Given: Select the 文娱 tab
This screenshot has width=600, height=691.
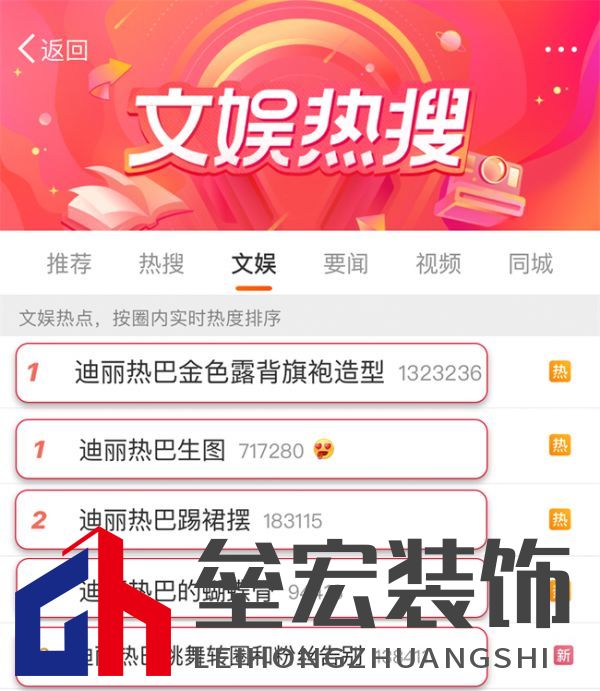Looking at the screenshot, I should pos(254,264).
